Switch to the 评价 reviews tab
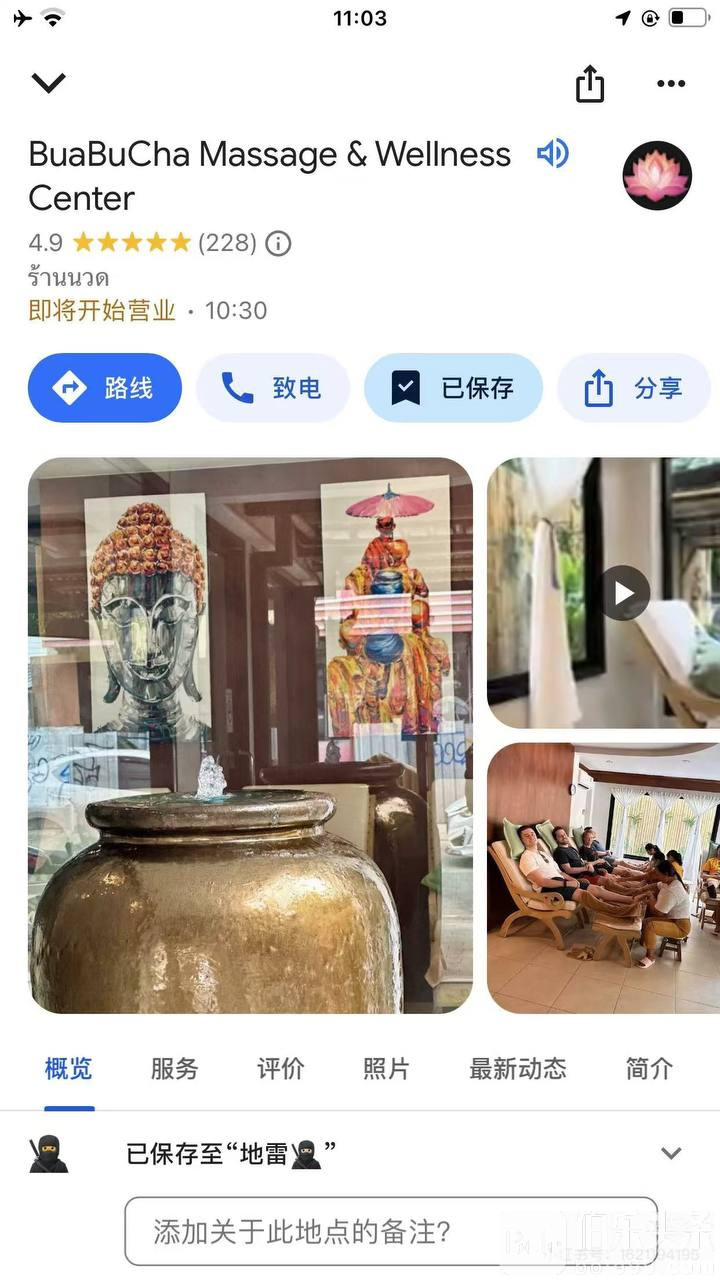 coord(281,1069)
